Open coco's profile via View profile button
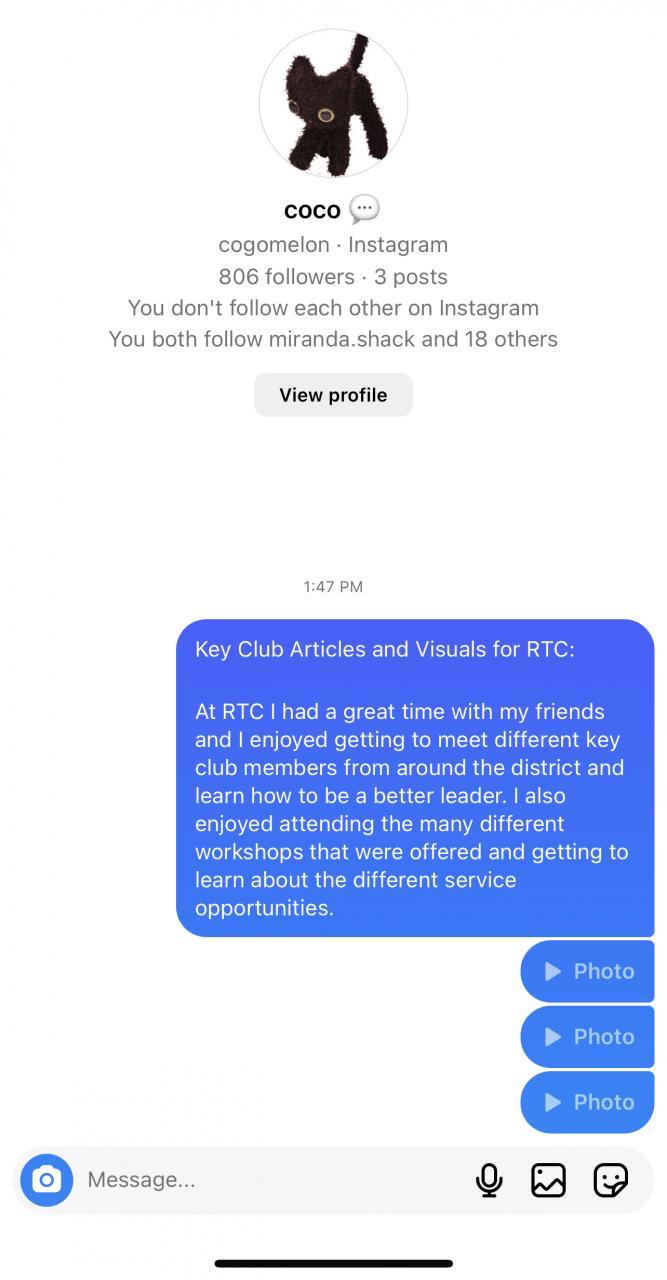Viewport: 667px width, 1280px height. [x=333, y=395]
